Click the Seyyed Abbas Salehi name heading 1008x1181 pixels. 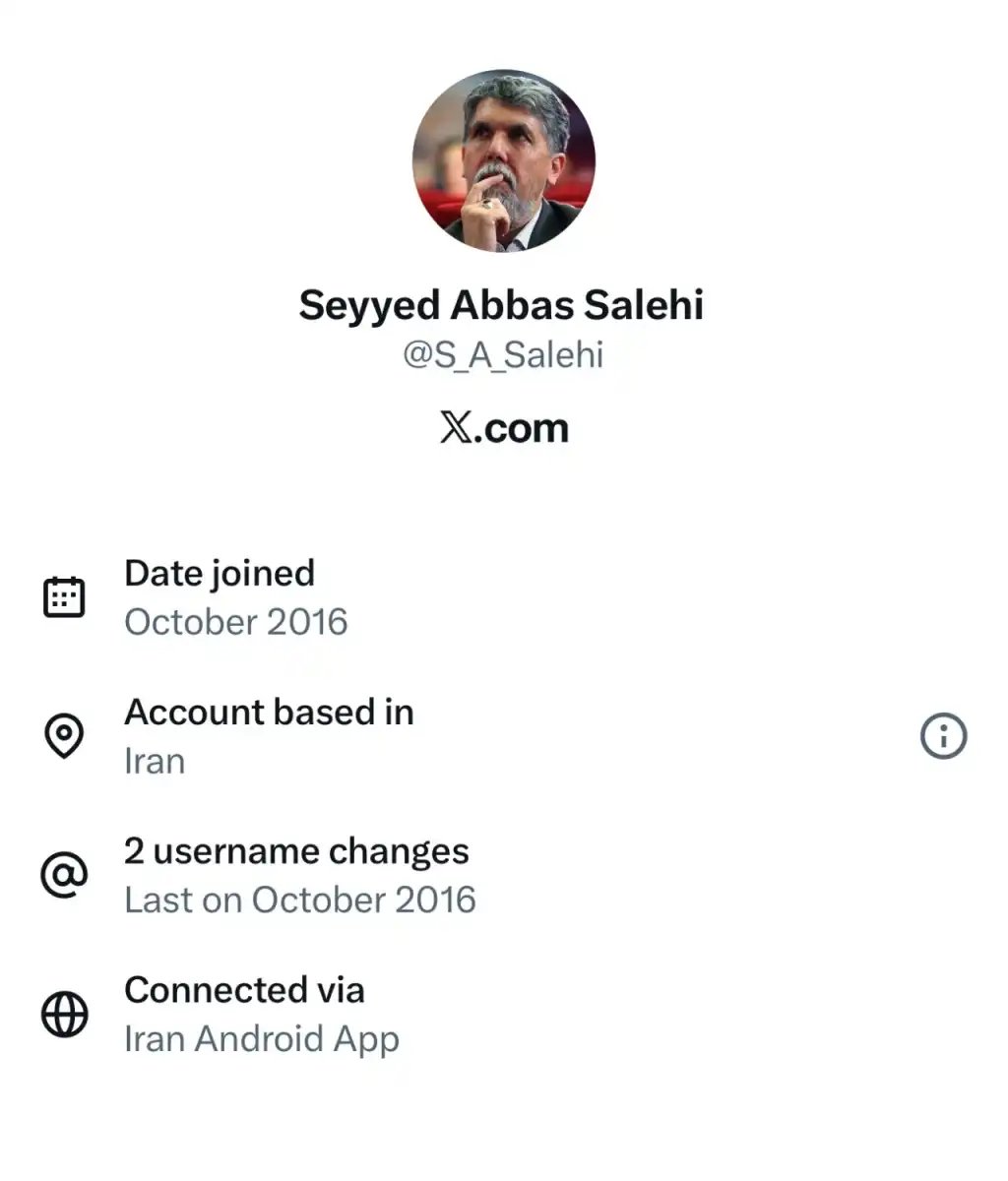(503, 304)
